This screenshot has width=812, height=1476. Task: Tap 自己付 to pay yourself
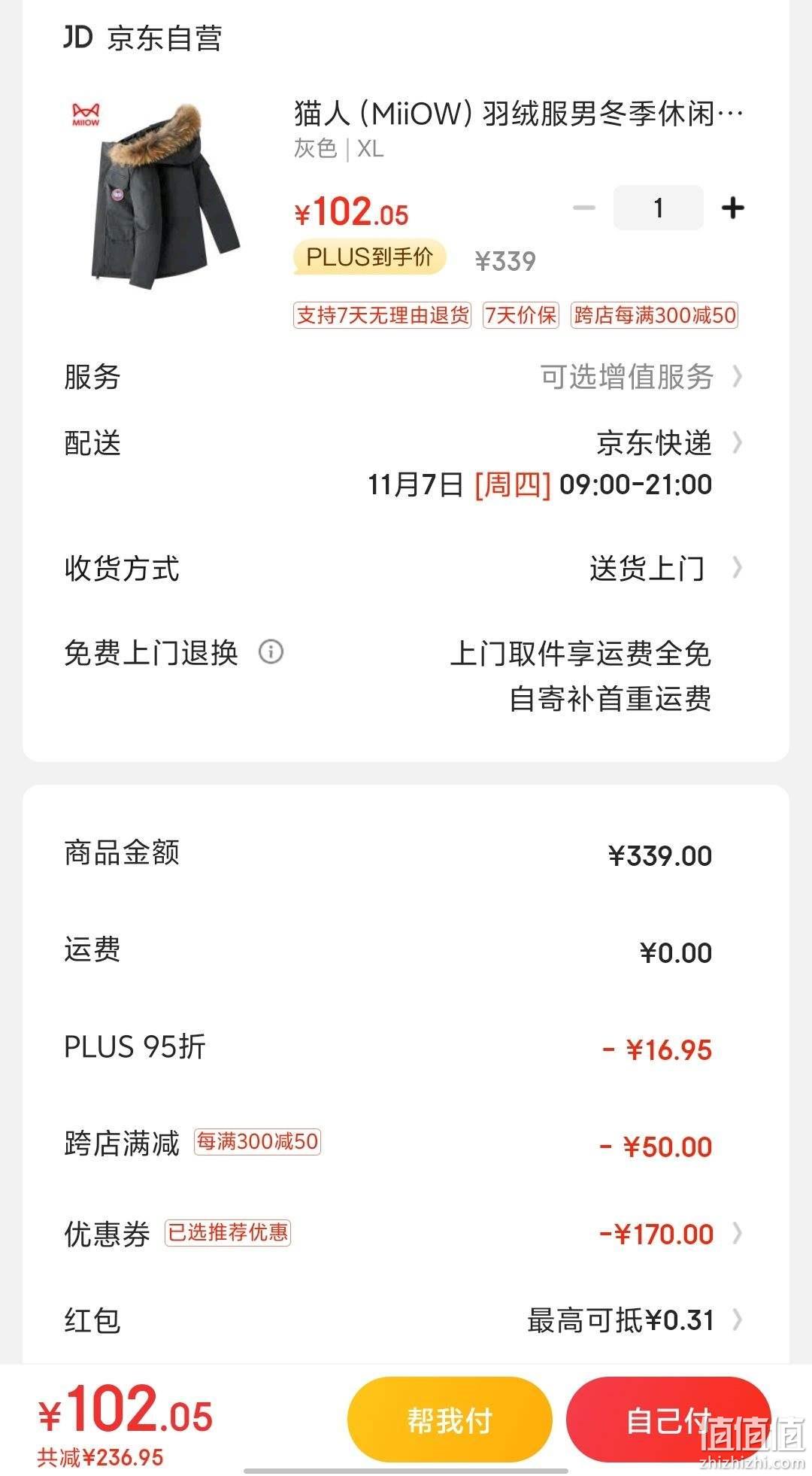(x=668, y=1420)
